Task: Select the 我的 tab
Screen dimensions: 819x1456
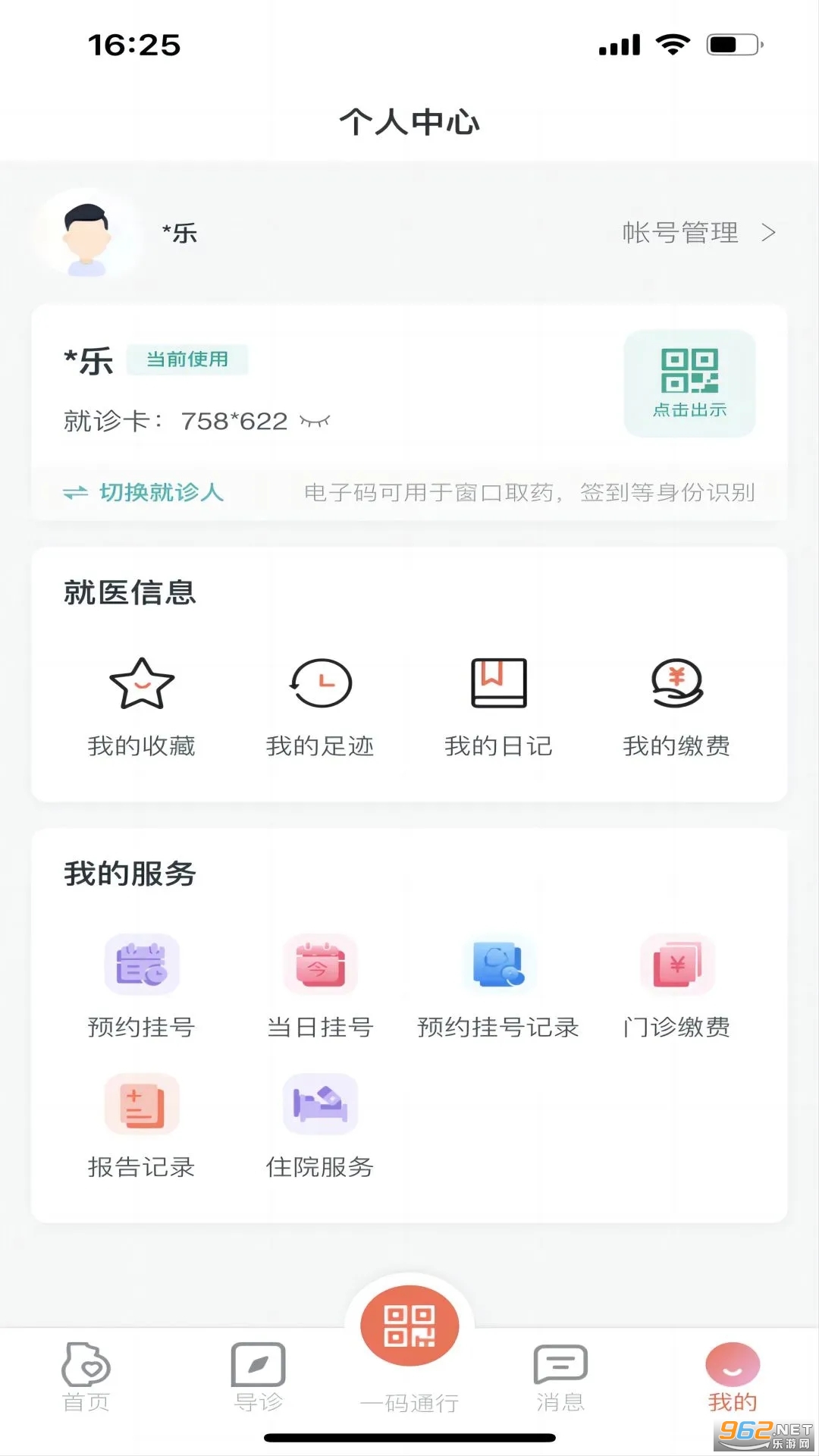Action: pos(733,1378)
